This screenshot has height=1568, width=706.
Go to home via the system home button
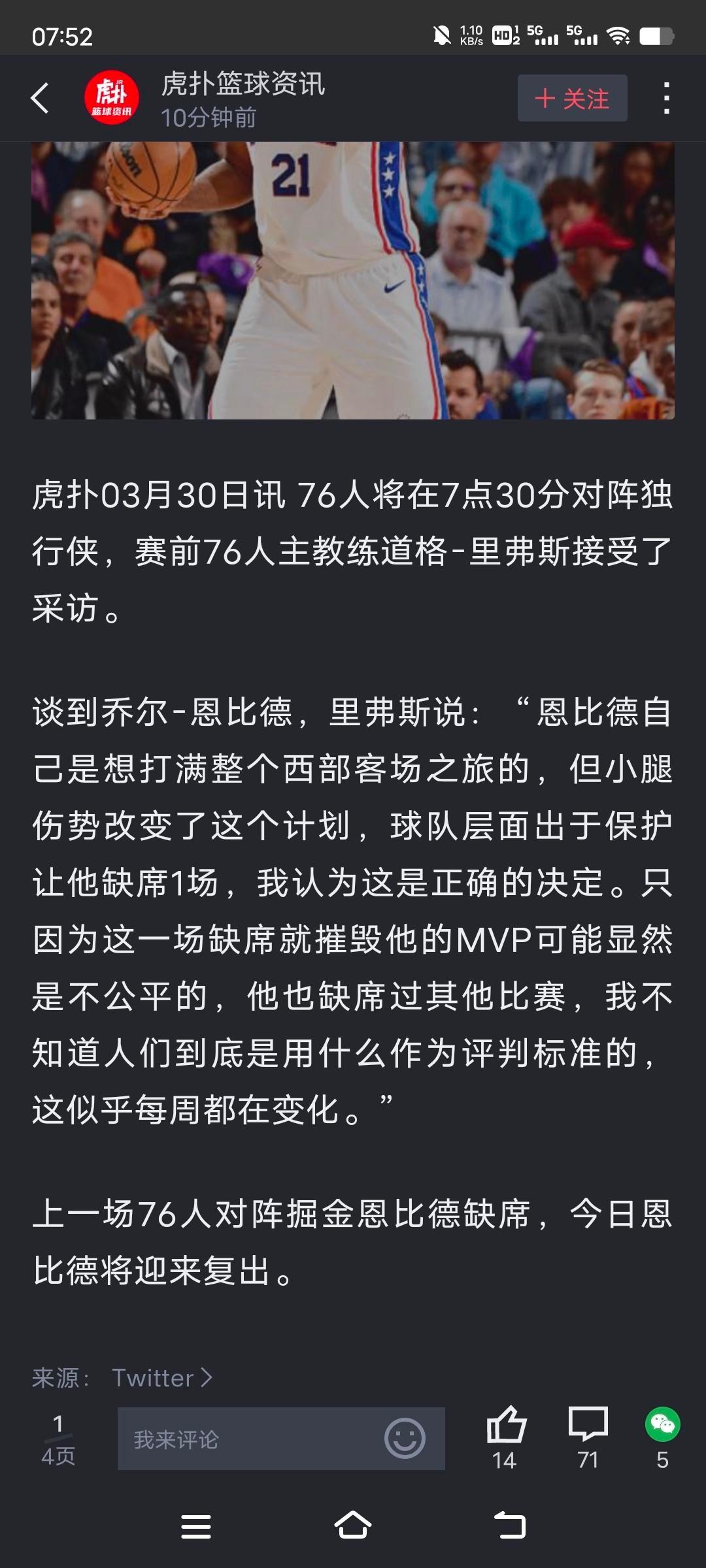pyautogui.click(x=353, y=1526)
